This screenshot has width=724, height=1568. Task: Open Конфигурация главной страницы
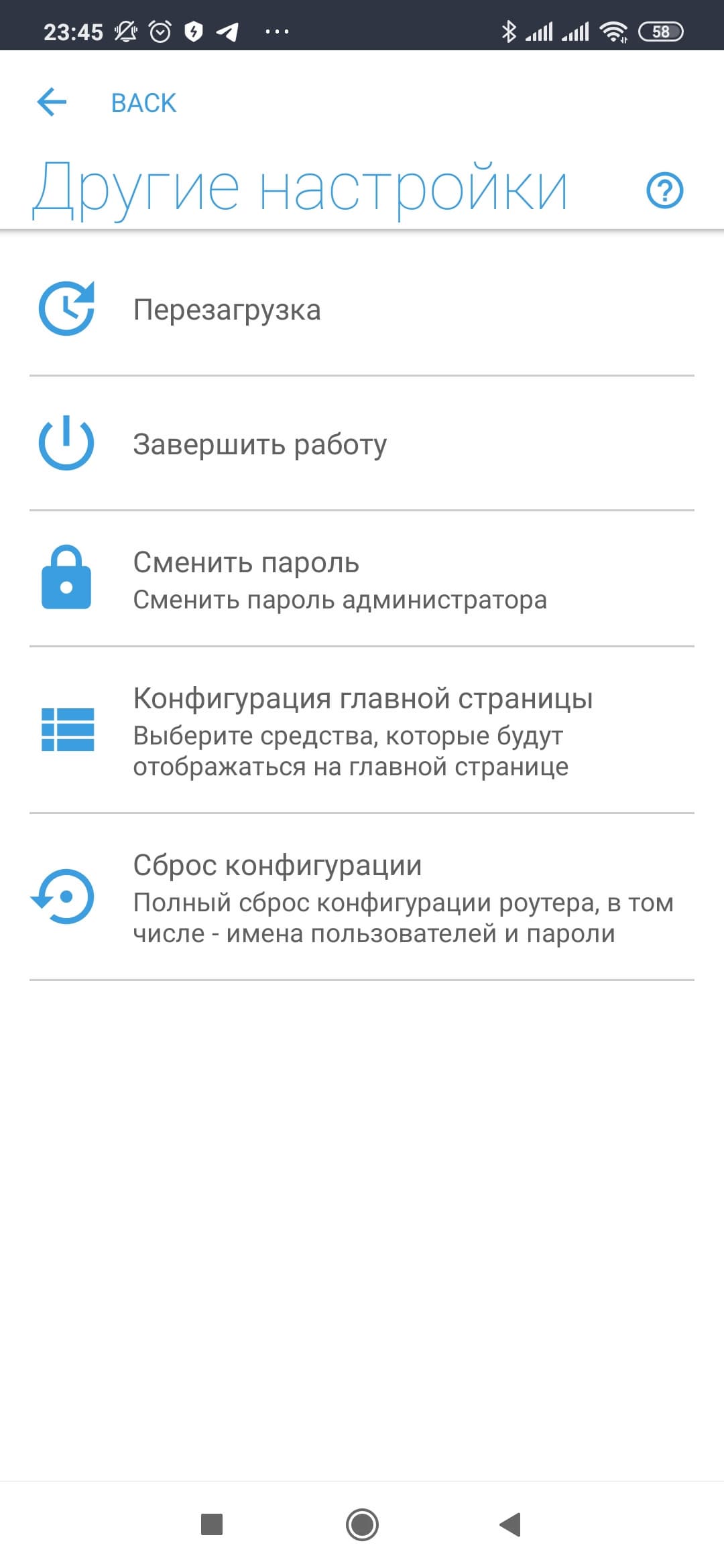pyautogui.click(x=362, y=730)
